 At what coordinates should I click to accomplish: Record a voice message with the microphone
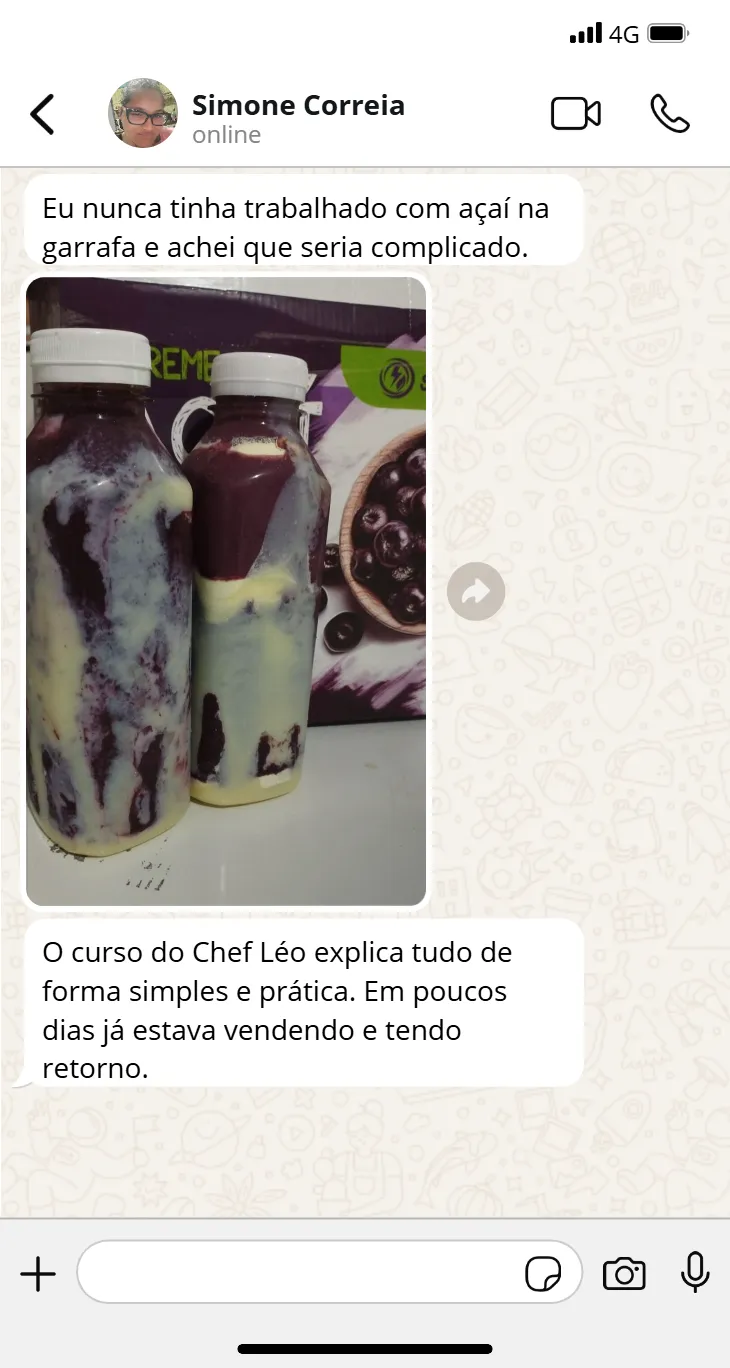[x=695, y=1273]
